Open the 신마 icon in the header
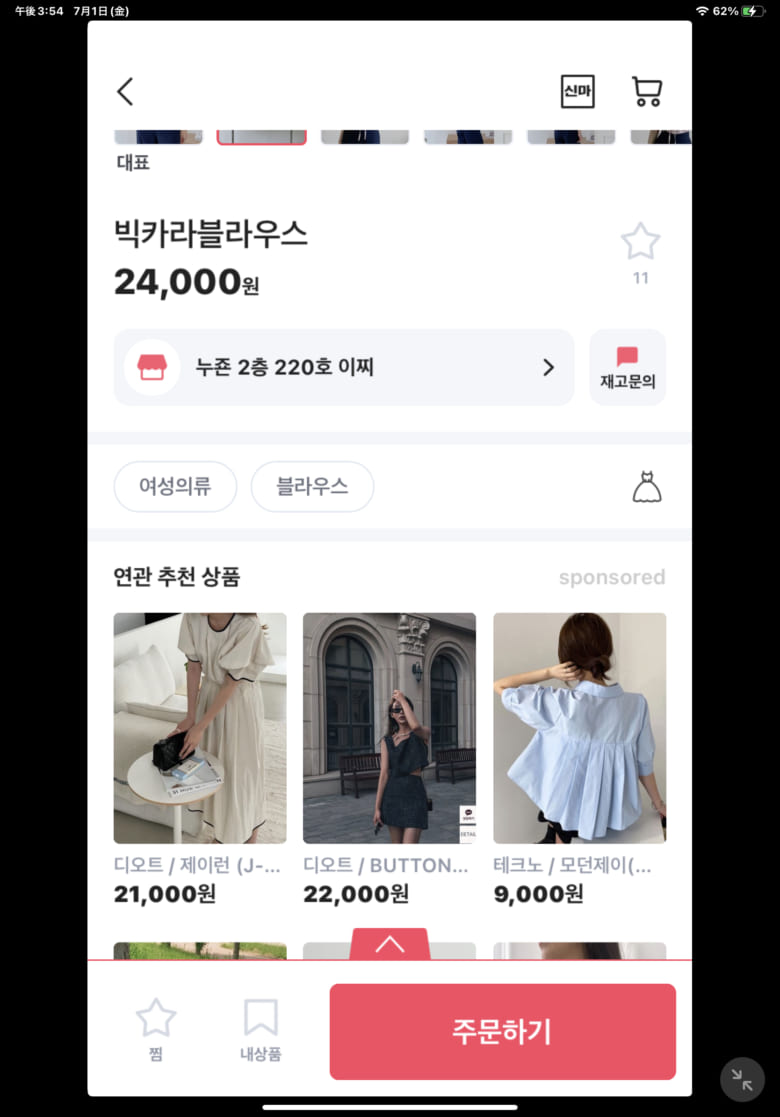Screen dimensions: 780x1117 (577, 92)
